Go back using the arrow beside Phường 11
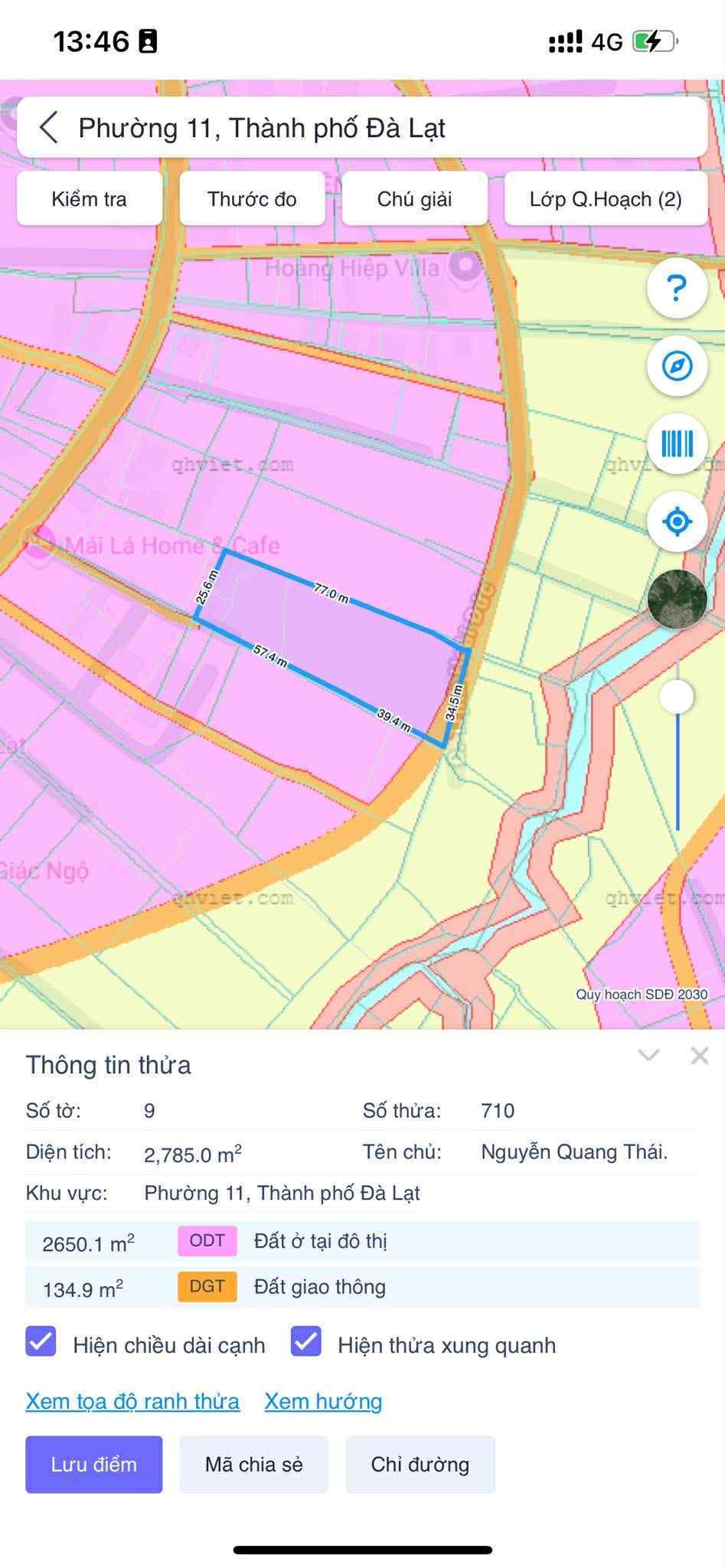The image size is (725, 1568). (48, 128)
